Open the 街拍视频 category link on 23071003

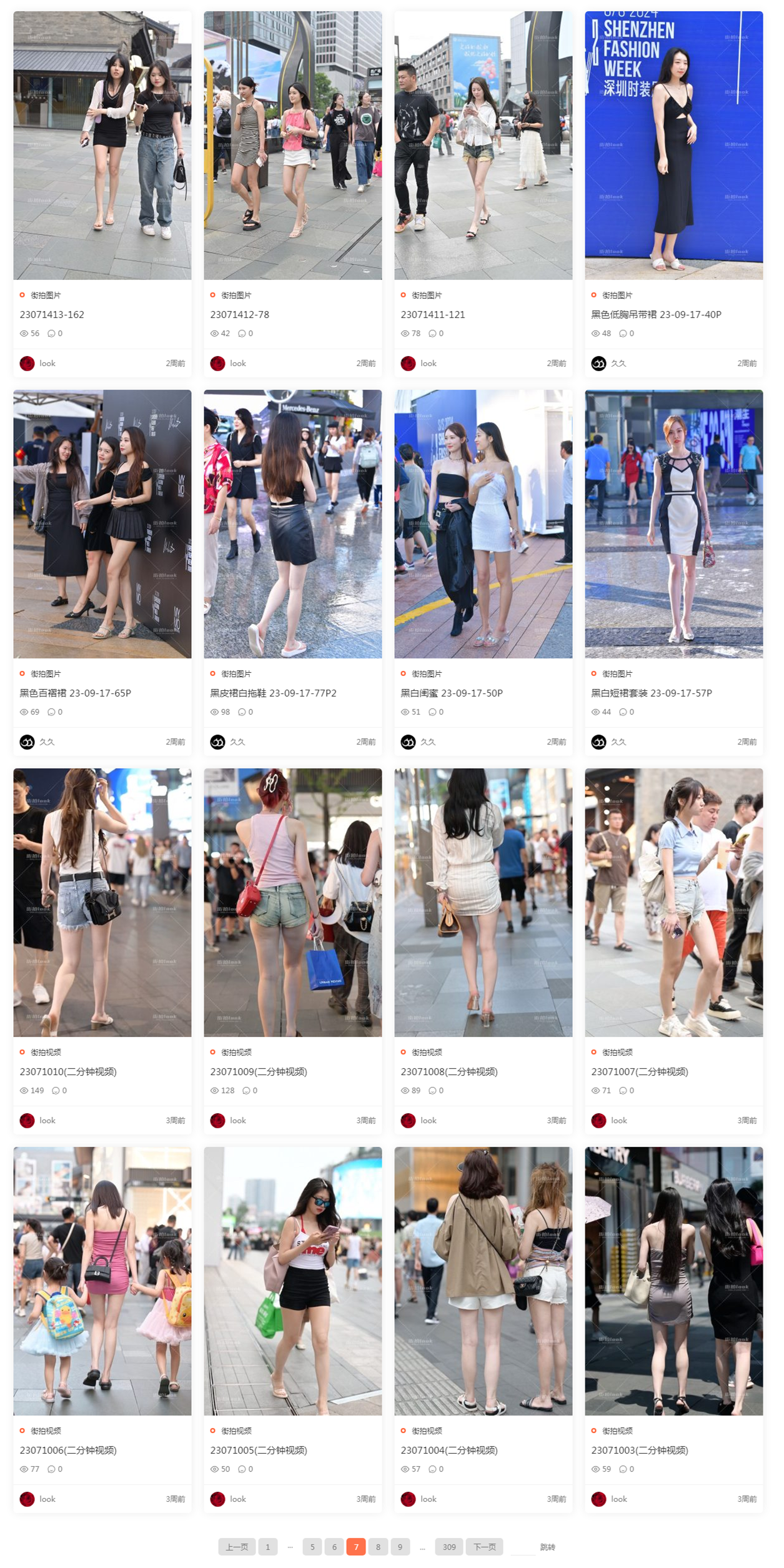(x=617, y=1431)
